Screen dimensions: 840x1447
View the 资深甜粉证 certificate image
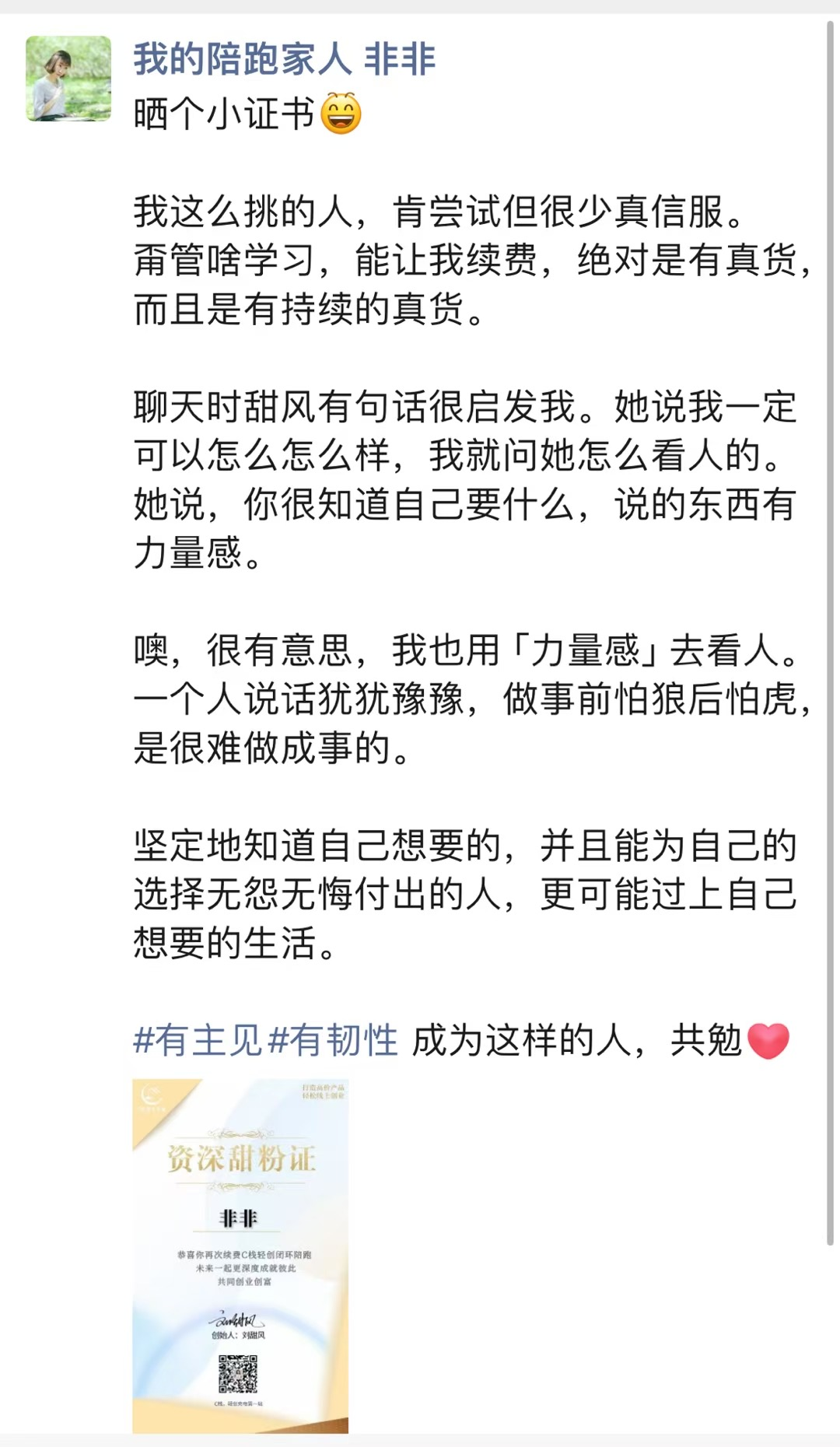pos(240,1255)
